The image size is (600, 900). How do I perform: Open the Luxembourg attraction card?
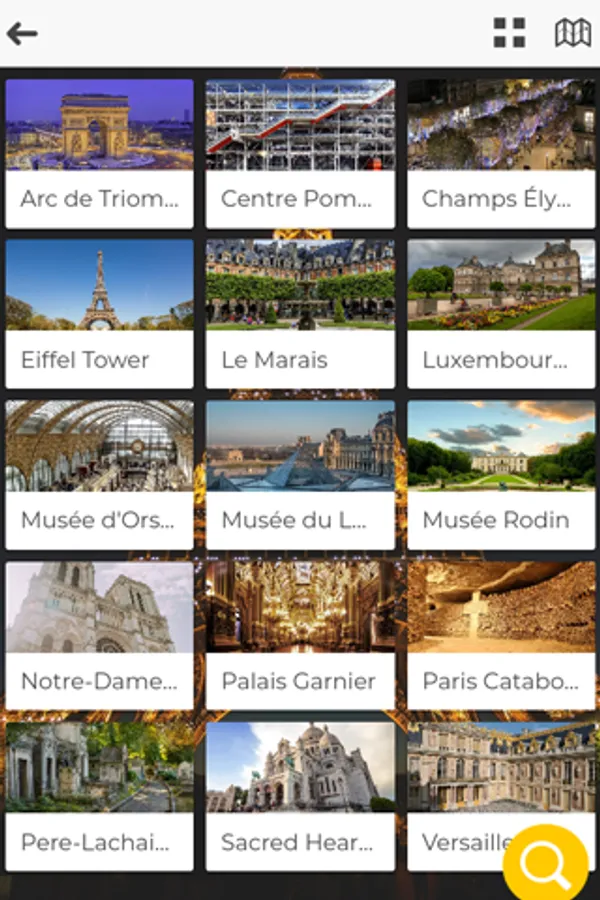pos(501,314)
